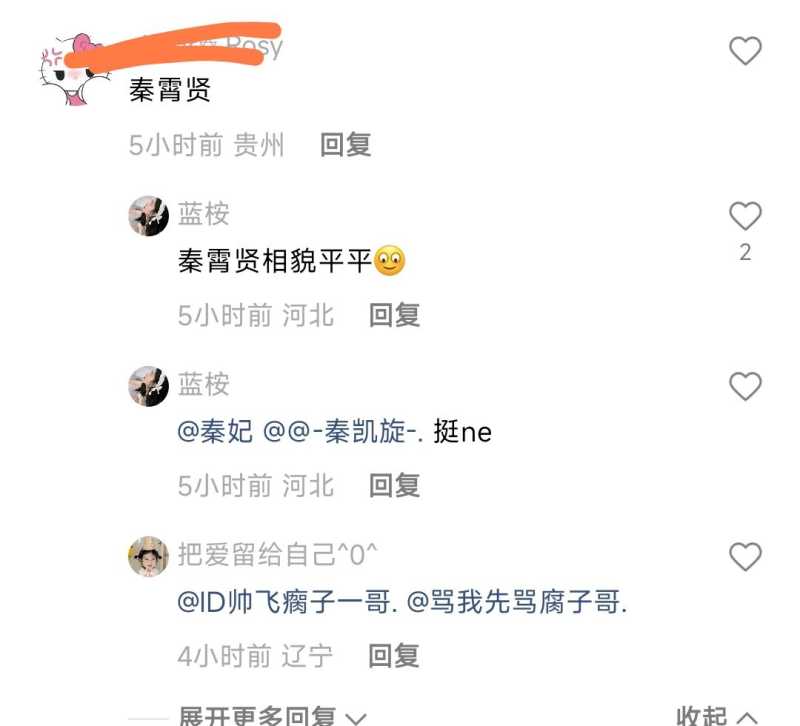Like 蓝桉's comment 秦霄贤相貌平平
The height and width of the screenshot is (726, 800).
click(745, 216)
